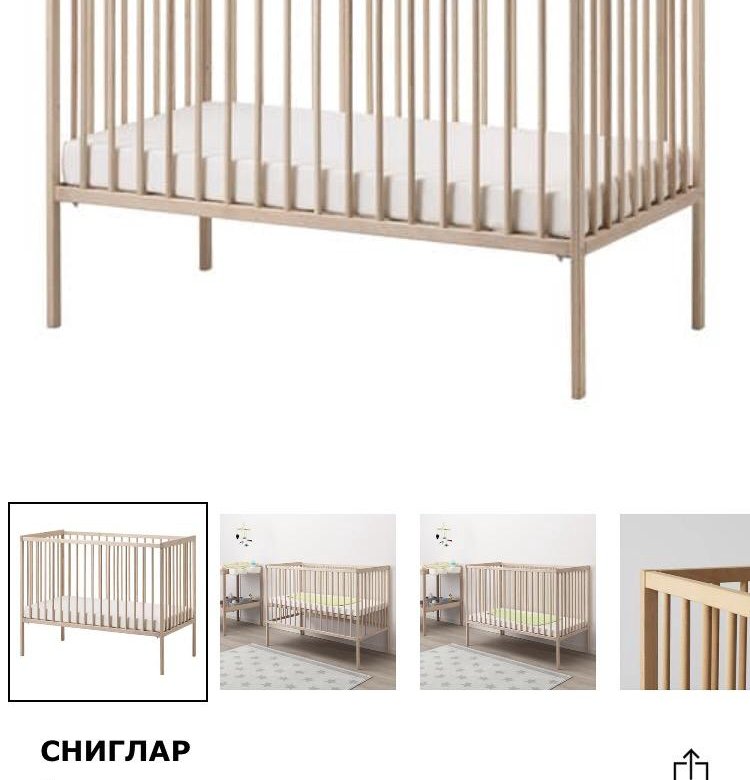Select the first thumbnail of the crib alone

click(108, 601)
